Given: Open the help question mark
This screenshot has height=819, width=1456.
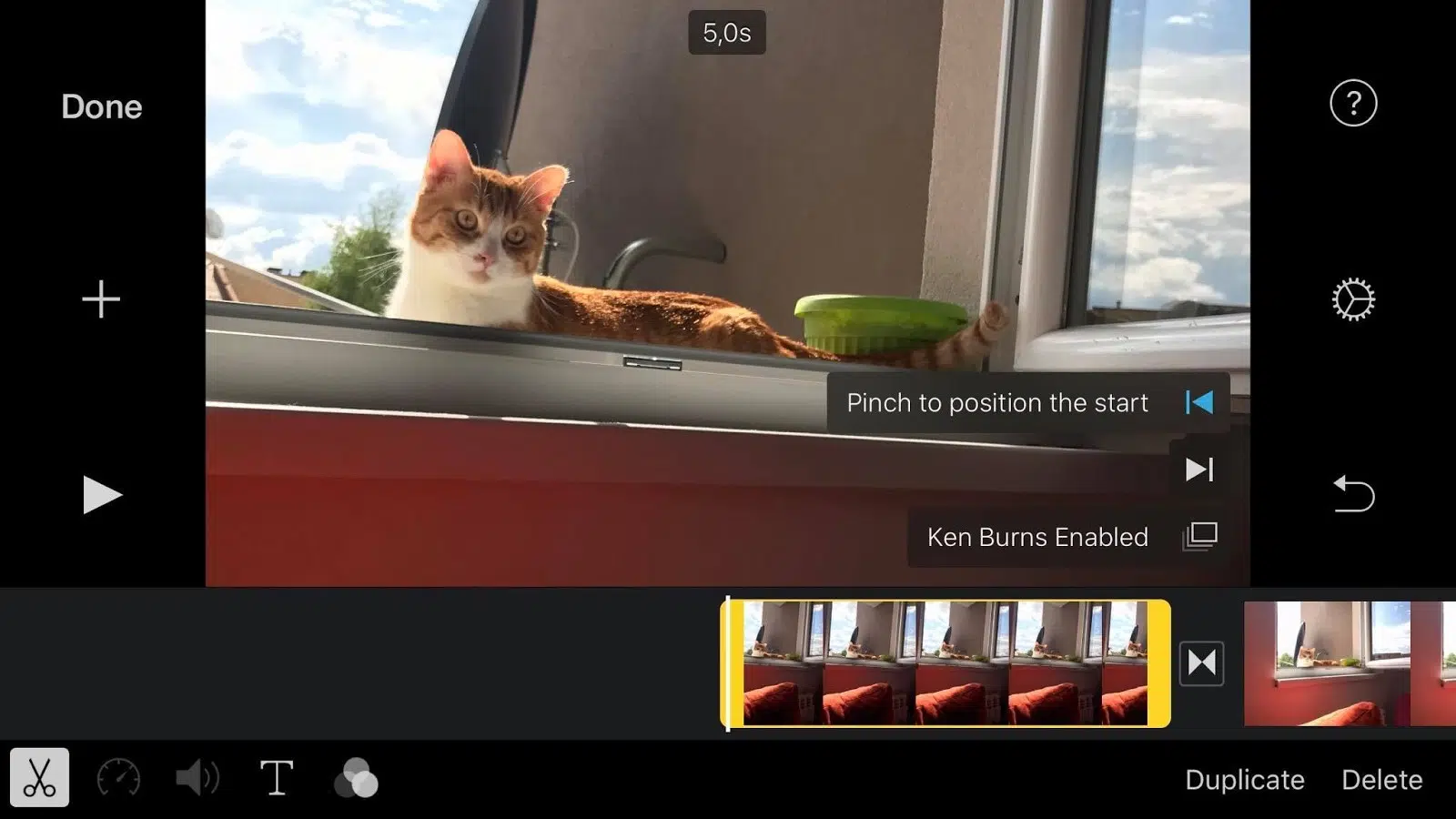Looking at the screenshot, I should (x=1352, y=104).
